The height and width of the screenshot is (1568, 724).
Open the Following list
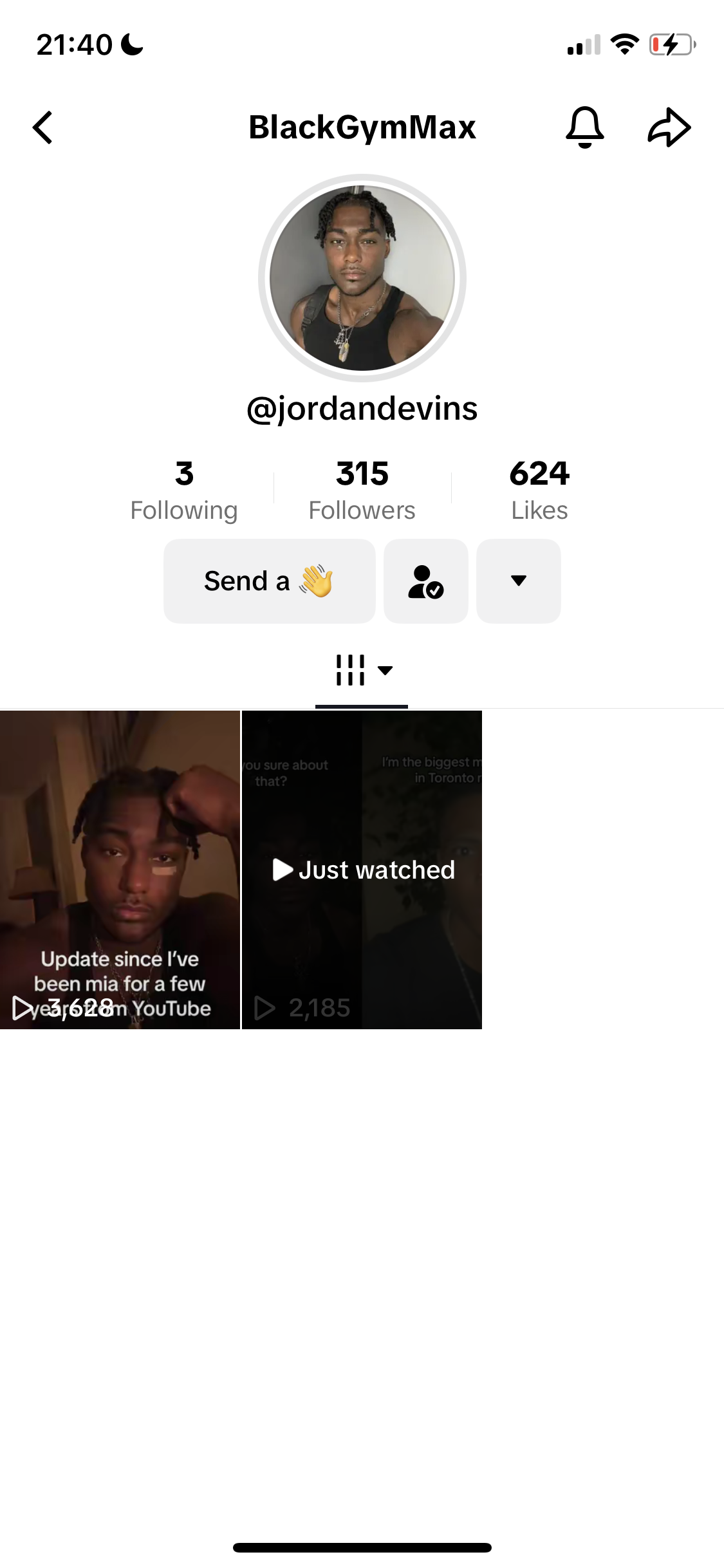pyautogui.click(x=184, y=490)
